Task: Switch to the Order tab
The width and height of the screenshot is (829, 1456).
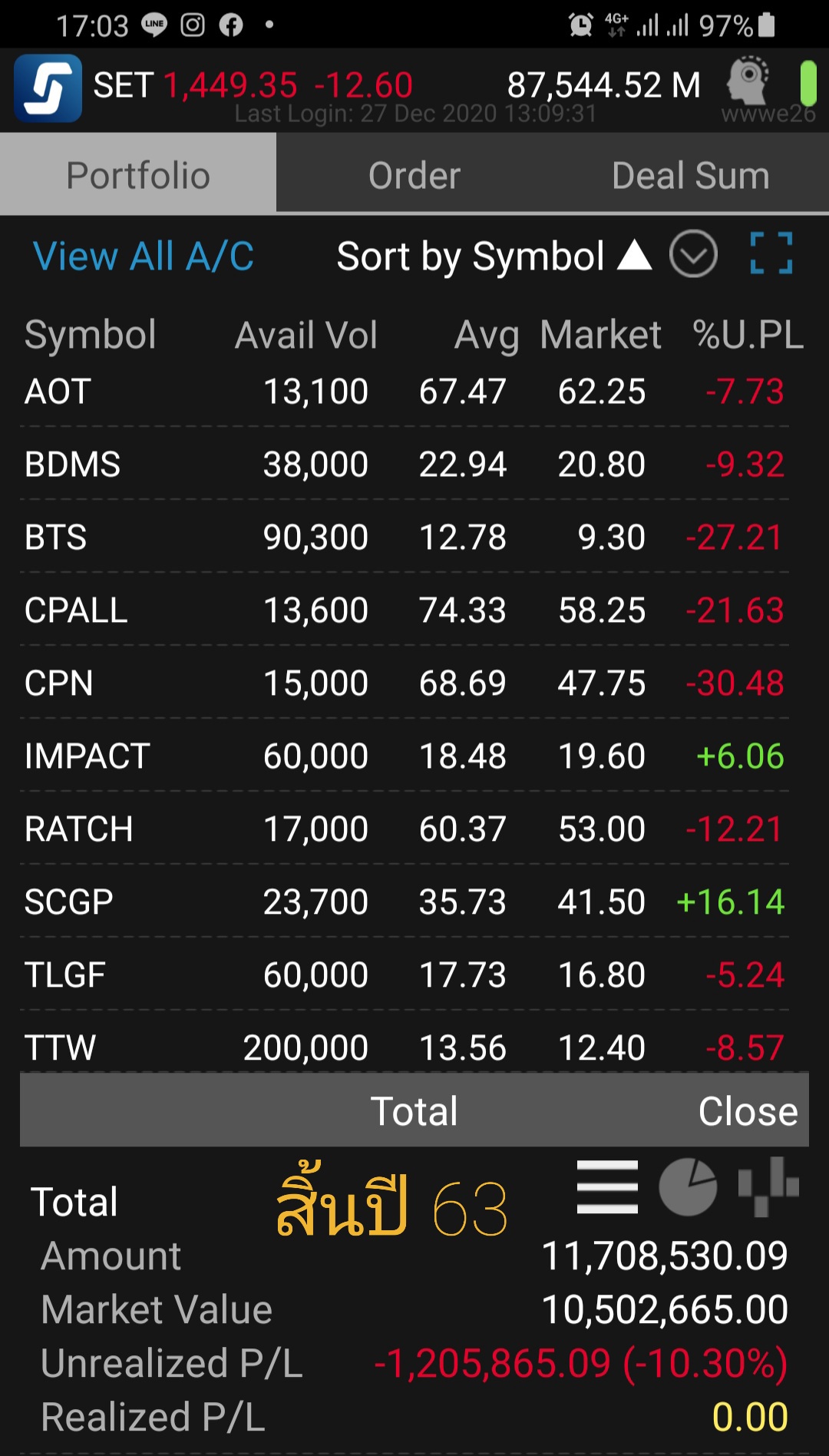Action: point(414,175)
